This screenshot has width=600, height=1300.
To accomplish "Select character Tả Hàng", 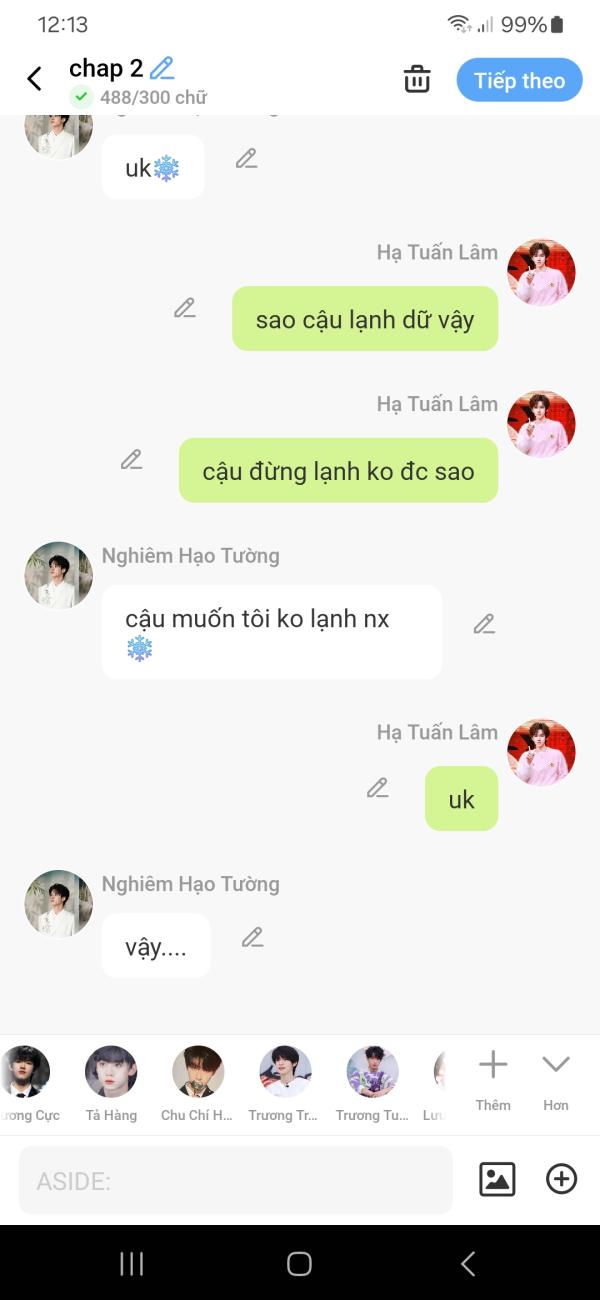I will (111, 1084).
